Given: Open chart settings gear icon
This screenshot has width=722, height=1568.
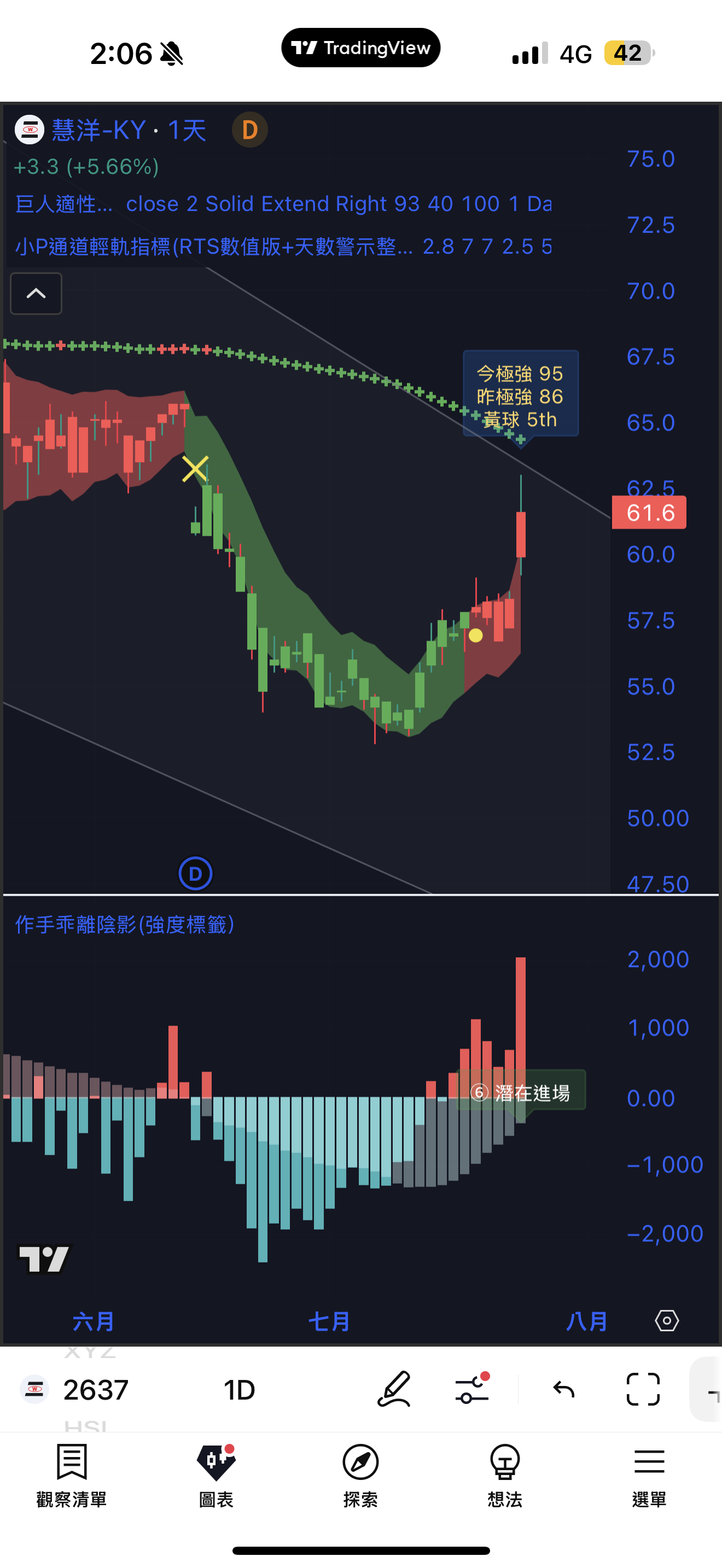Looking at the screenshot, I should tap(667, 1320).
